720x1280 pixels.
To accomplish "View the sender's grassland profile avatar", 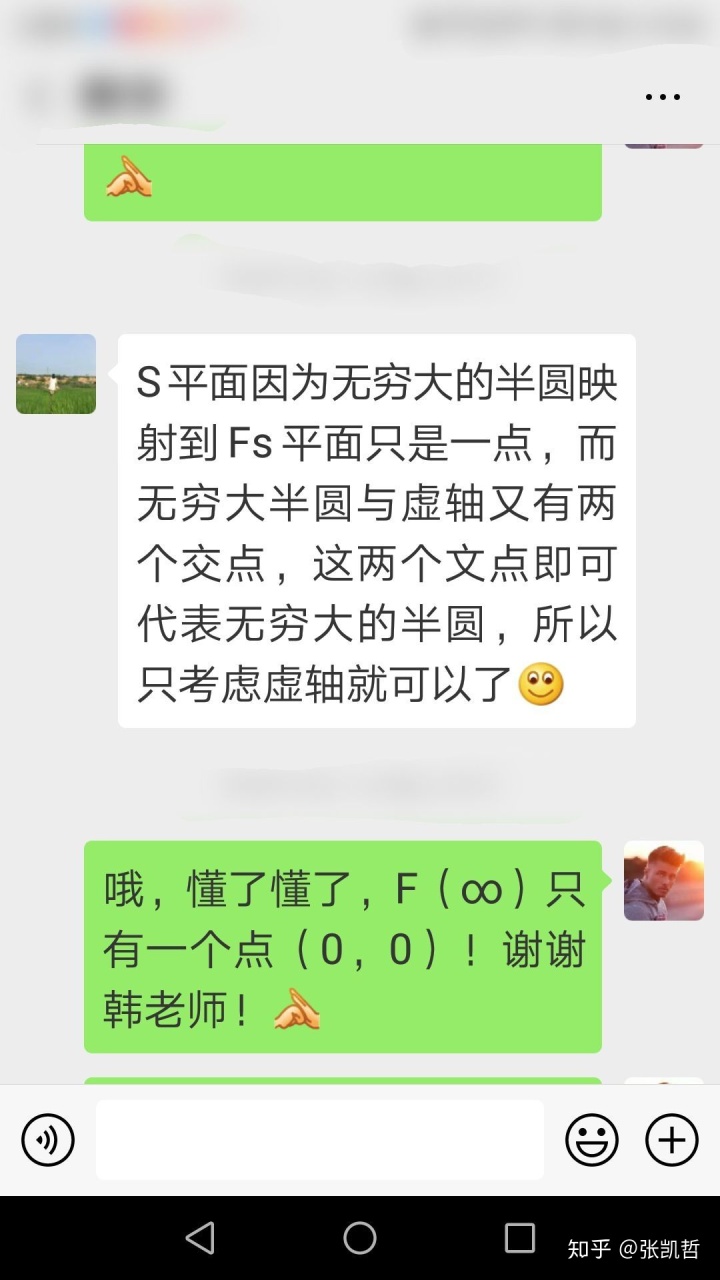I will pos(55,375).
